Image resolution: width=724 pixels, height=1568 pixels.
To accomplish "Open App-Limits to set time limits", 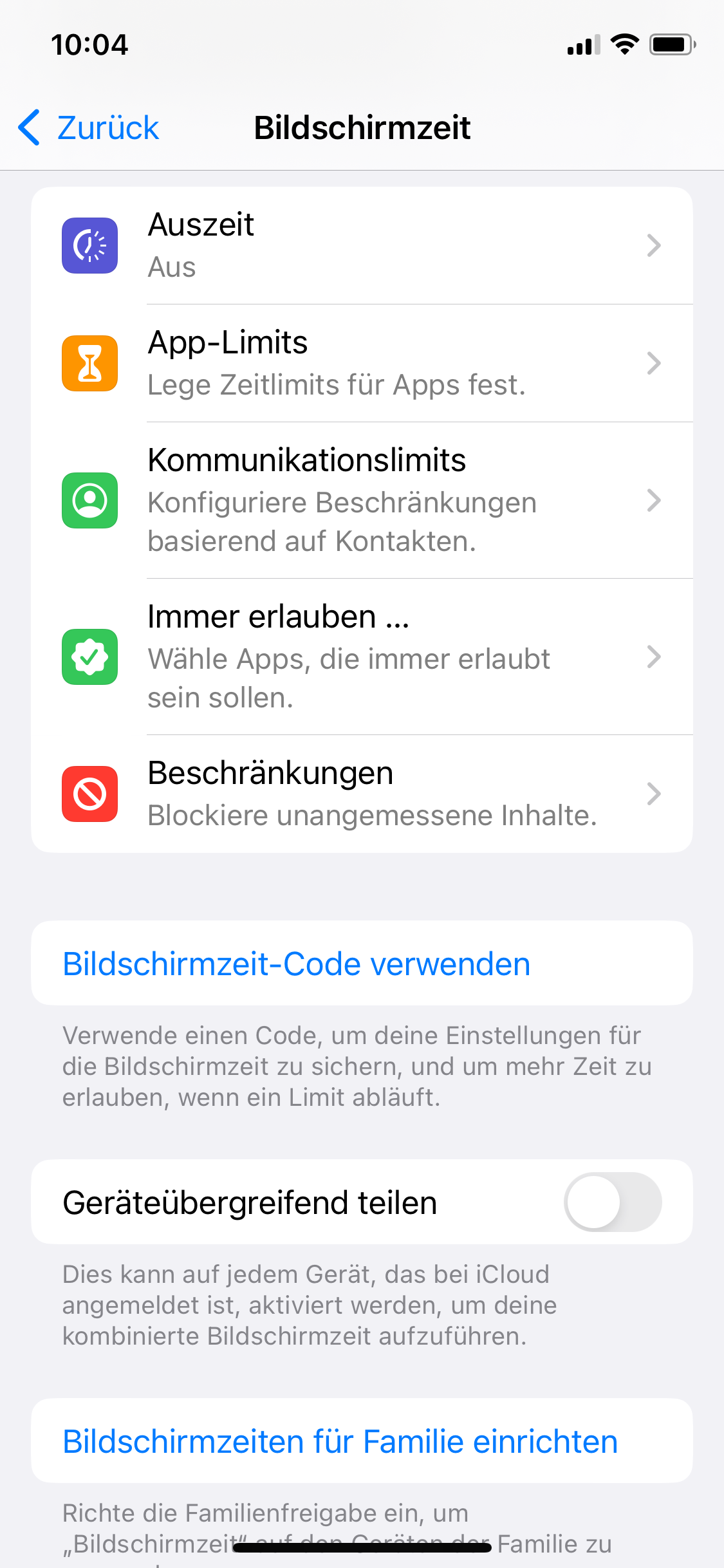I will [x=362, y=364].
